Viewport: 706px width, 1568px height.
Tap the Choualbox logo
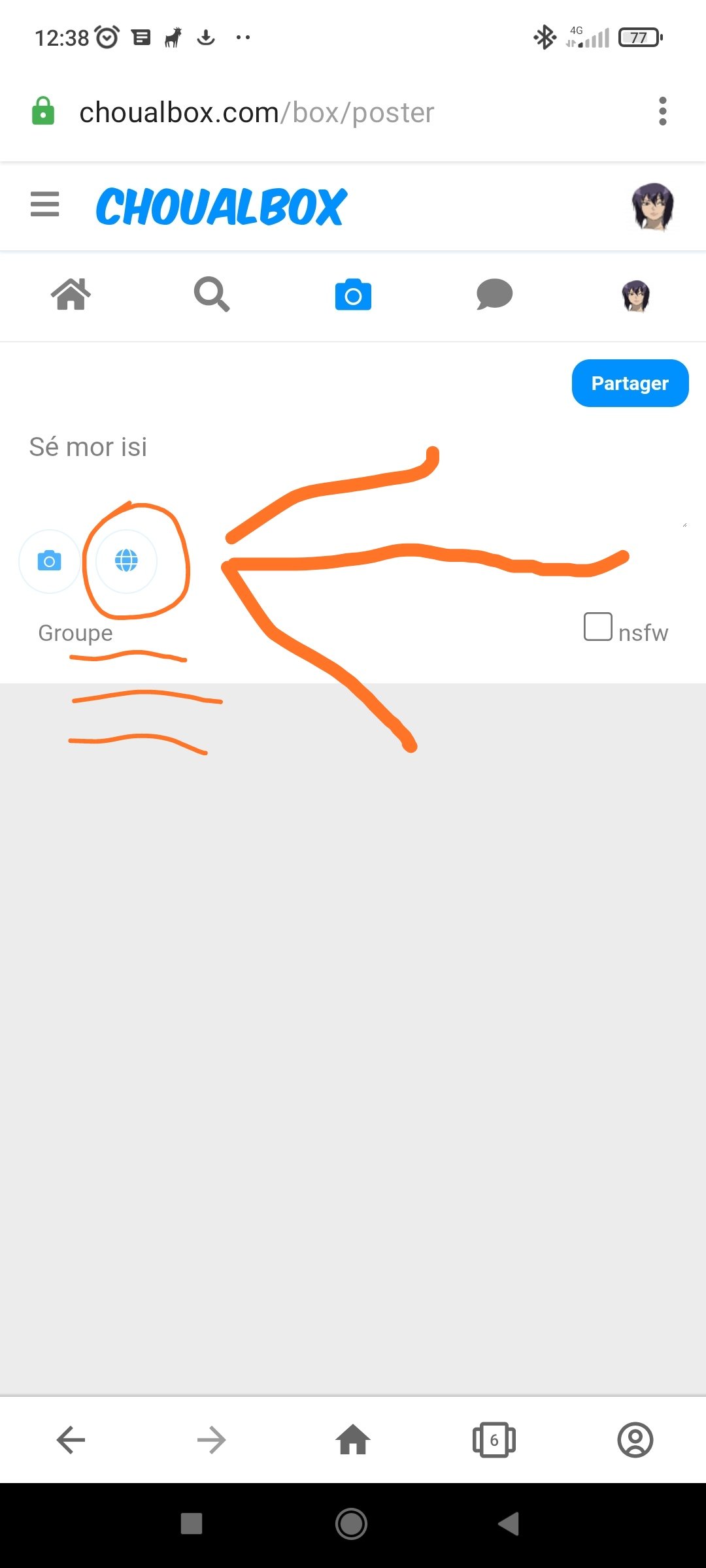point(222,207)
